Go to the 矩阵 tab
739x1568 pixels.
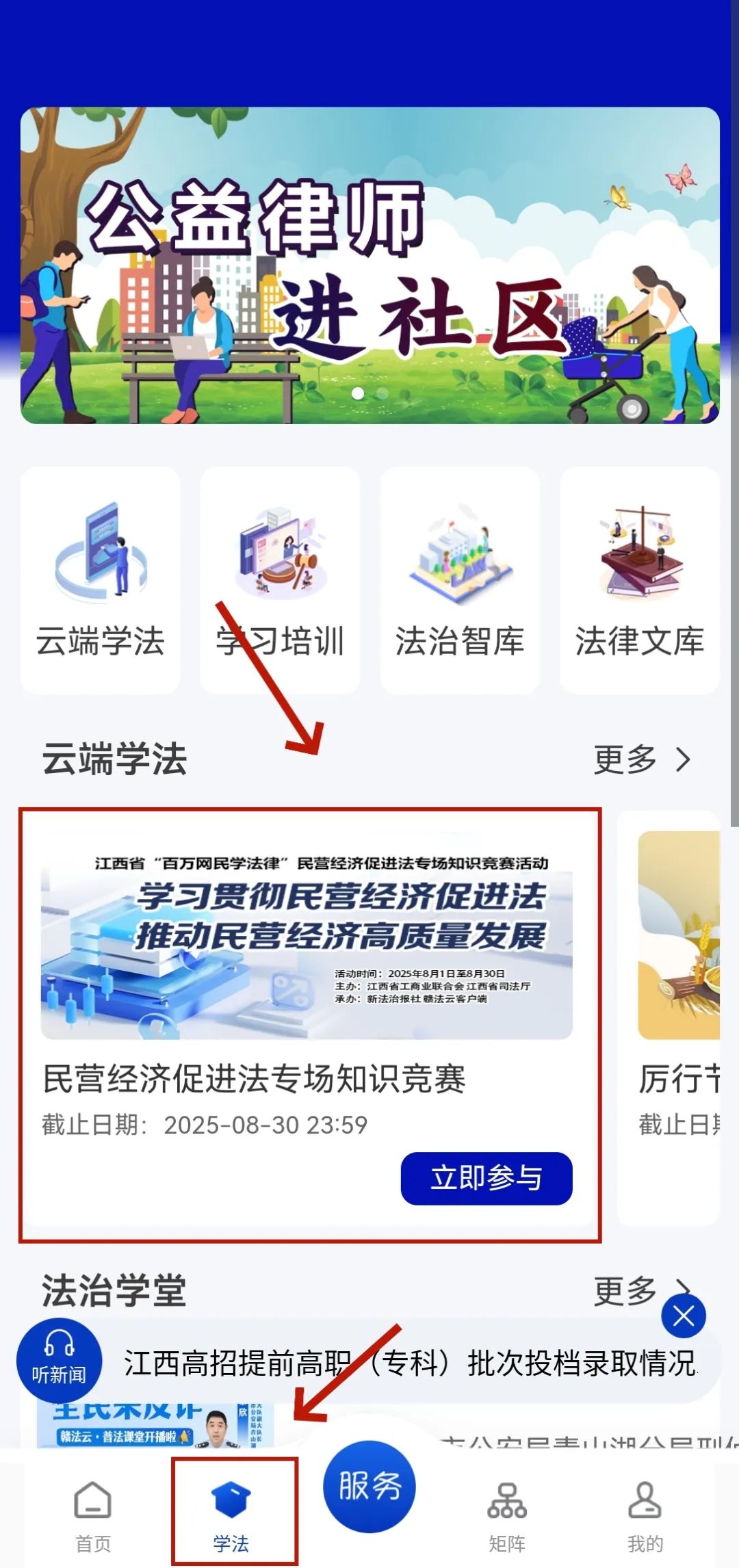point(507,1515)
